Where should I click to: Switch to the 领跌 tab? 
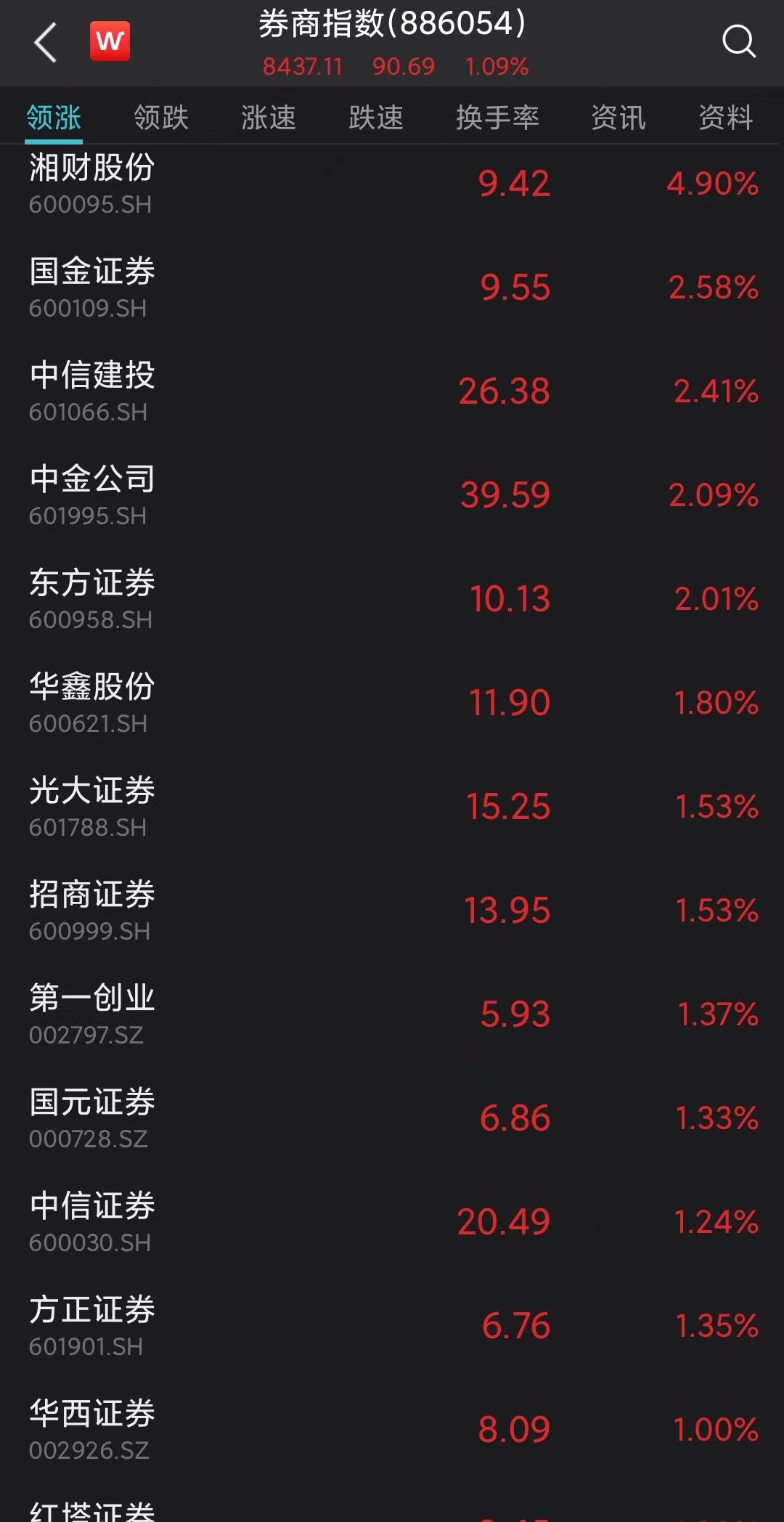(161, 118)
